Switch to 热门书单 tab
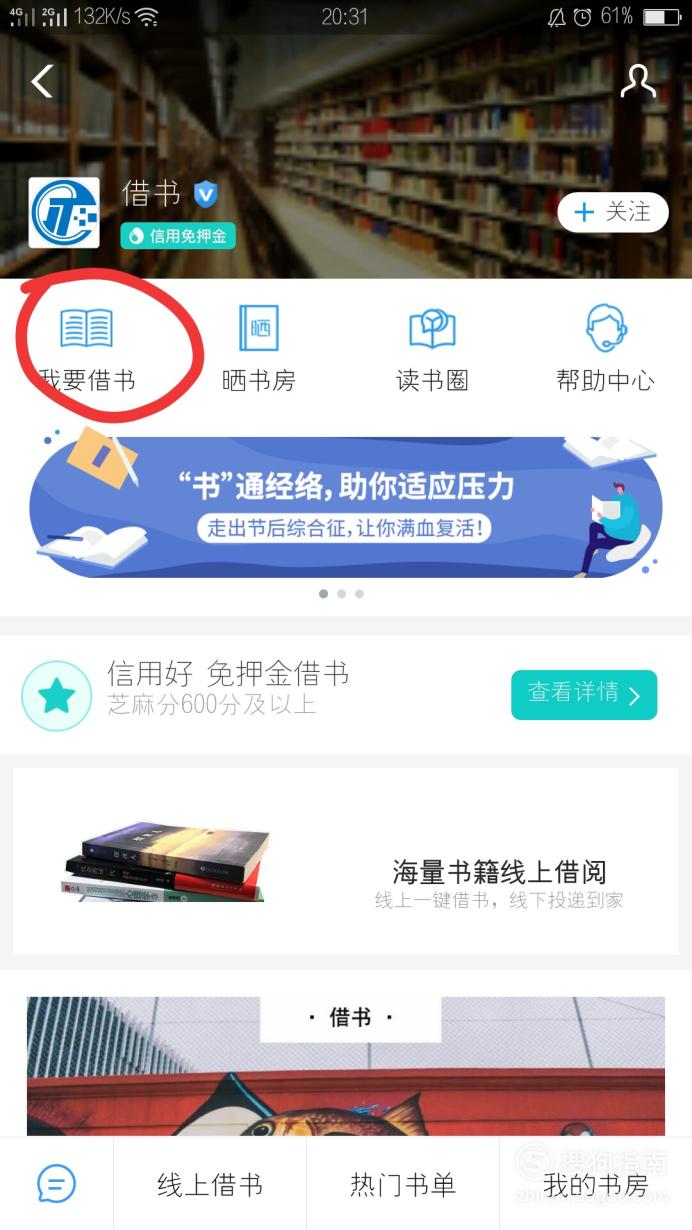The height and width of the screenshot is (1230, 692). pos(403,1185)
